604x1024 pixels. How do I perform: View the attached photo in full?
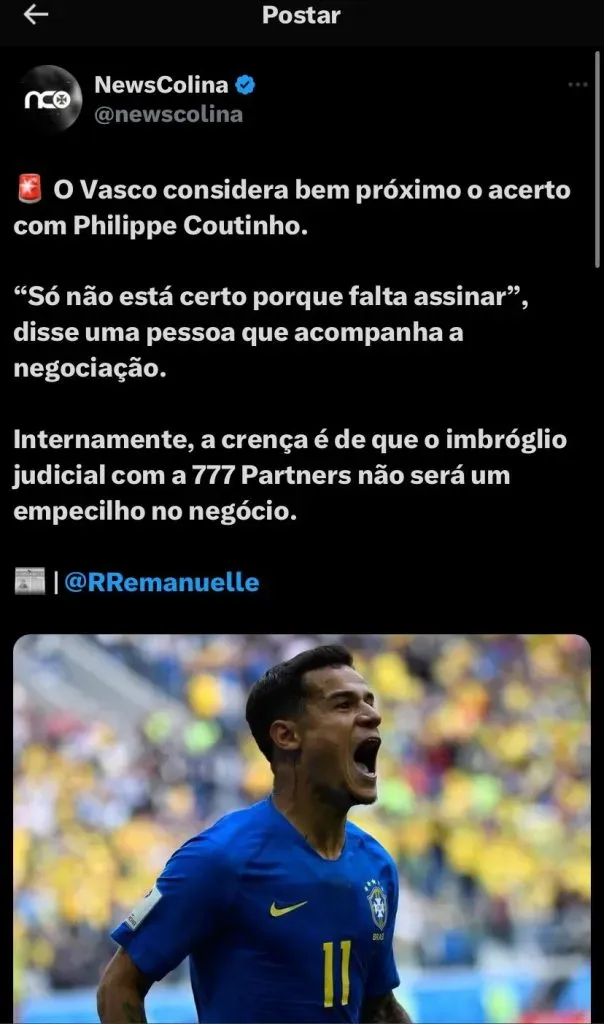coord(301,828)
